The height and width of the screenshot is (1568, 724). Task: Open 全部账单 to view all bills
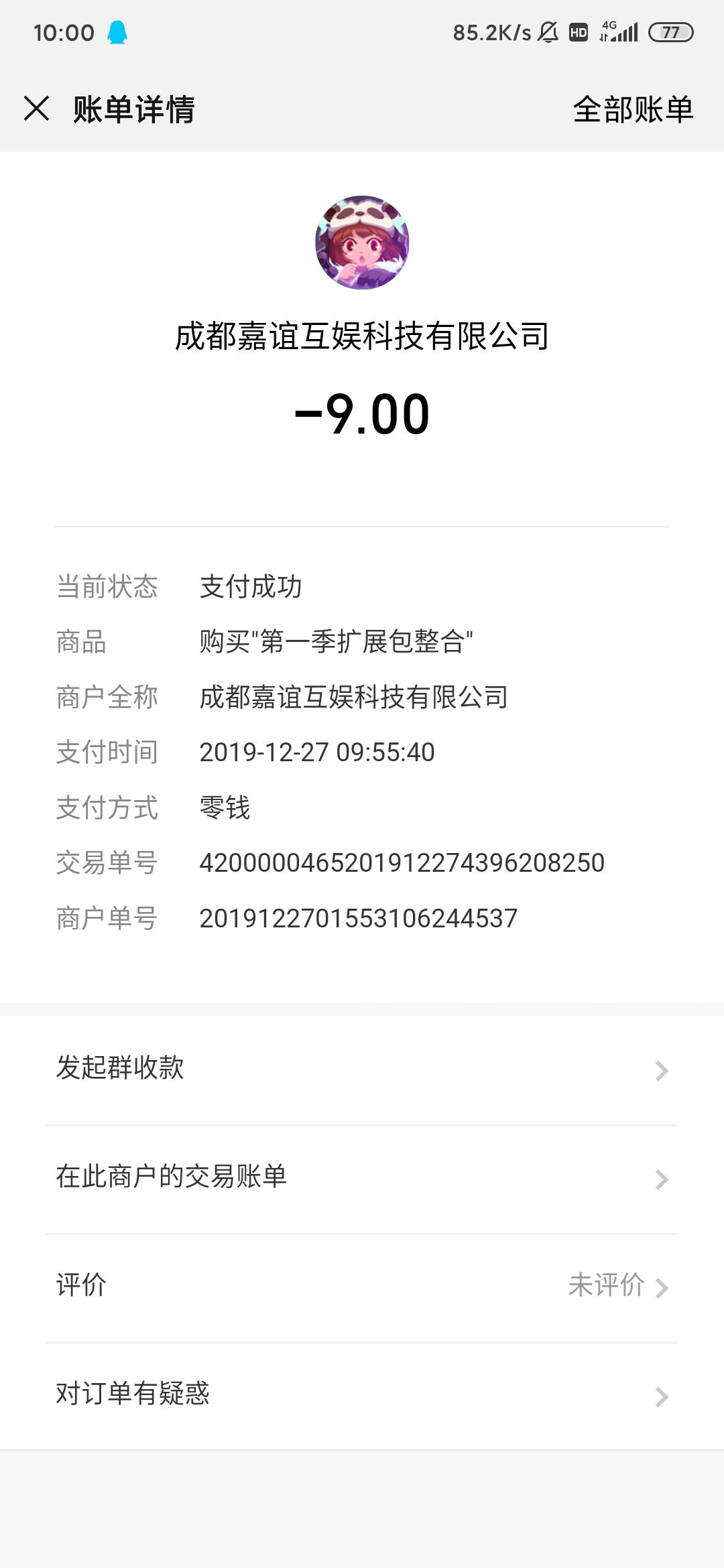point(632,109)
